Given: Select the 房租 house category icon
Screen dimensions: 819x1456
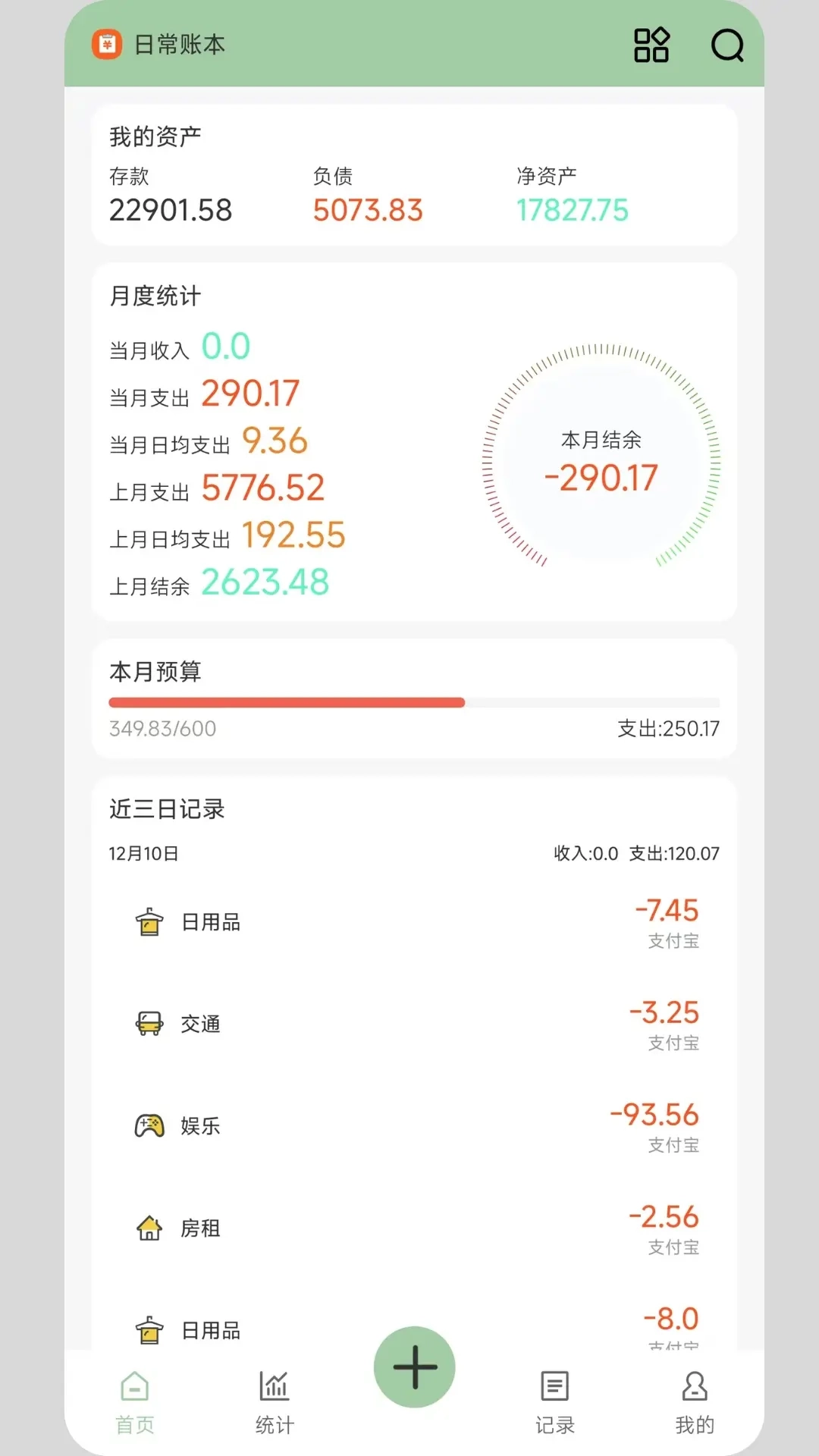Looking at the screenshot, I should (x=149, y=1228).
